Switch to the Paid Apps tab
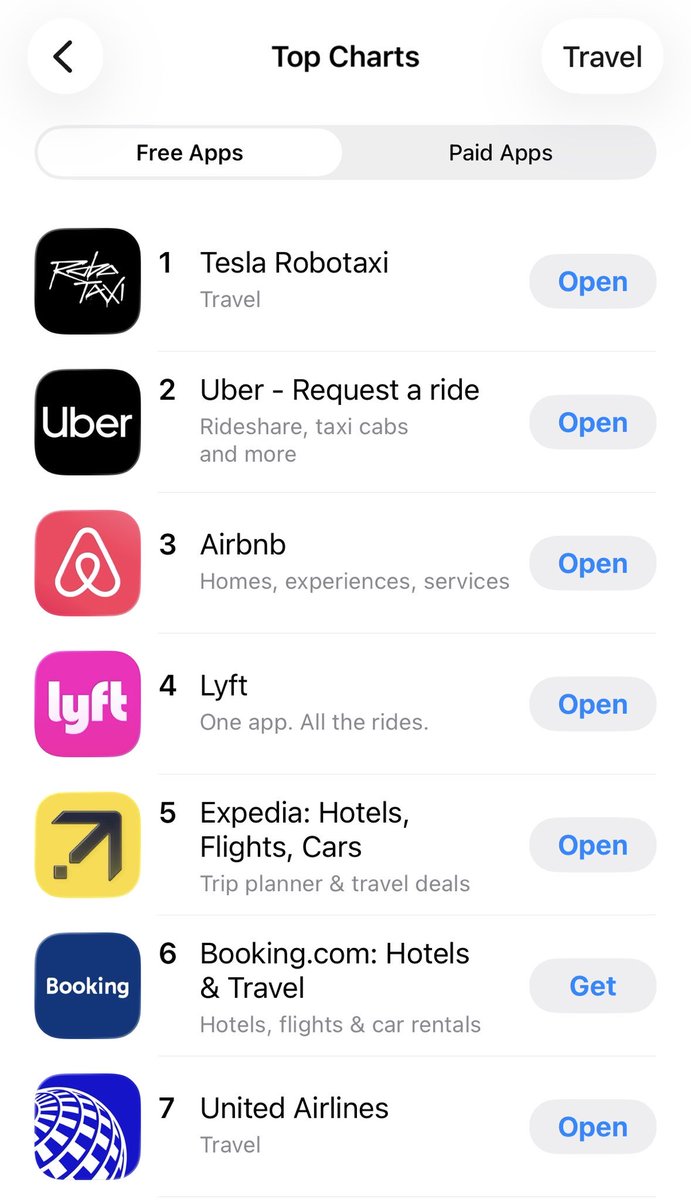691x1200 pixels. click(500, 153)
